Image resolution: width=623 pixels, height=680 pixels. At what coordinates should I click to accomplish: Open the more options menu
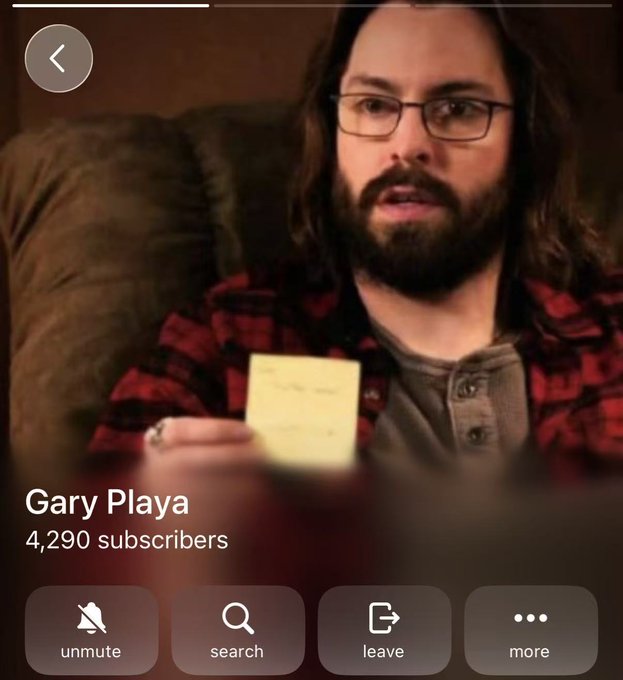point(530,630)
